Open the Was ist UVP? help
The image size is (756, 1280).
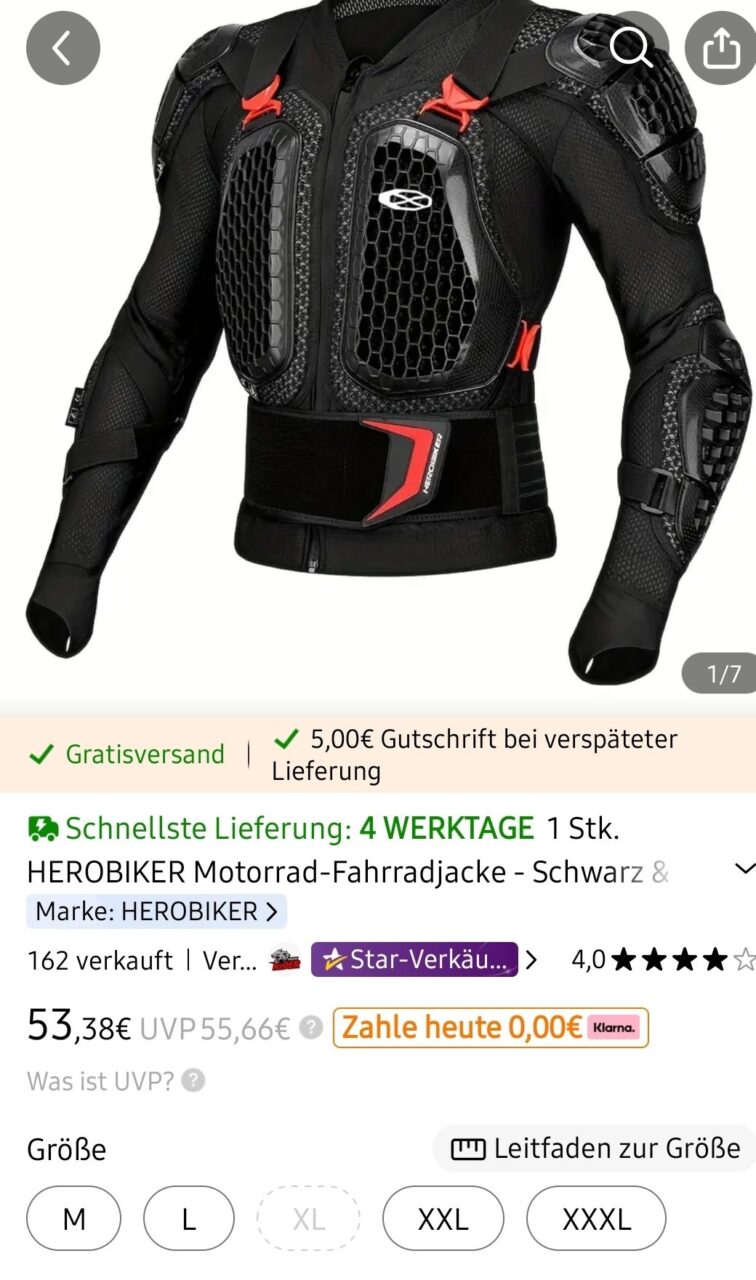tap(116, 1081)
